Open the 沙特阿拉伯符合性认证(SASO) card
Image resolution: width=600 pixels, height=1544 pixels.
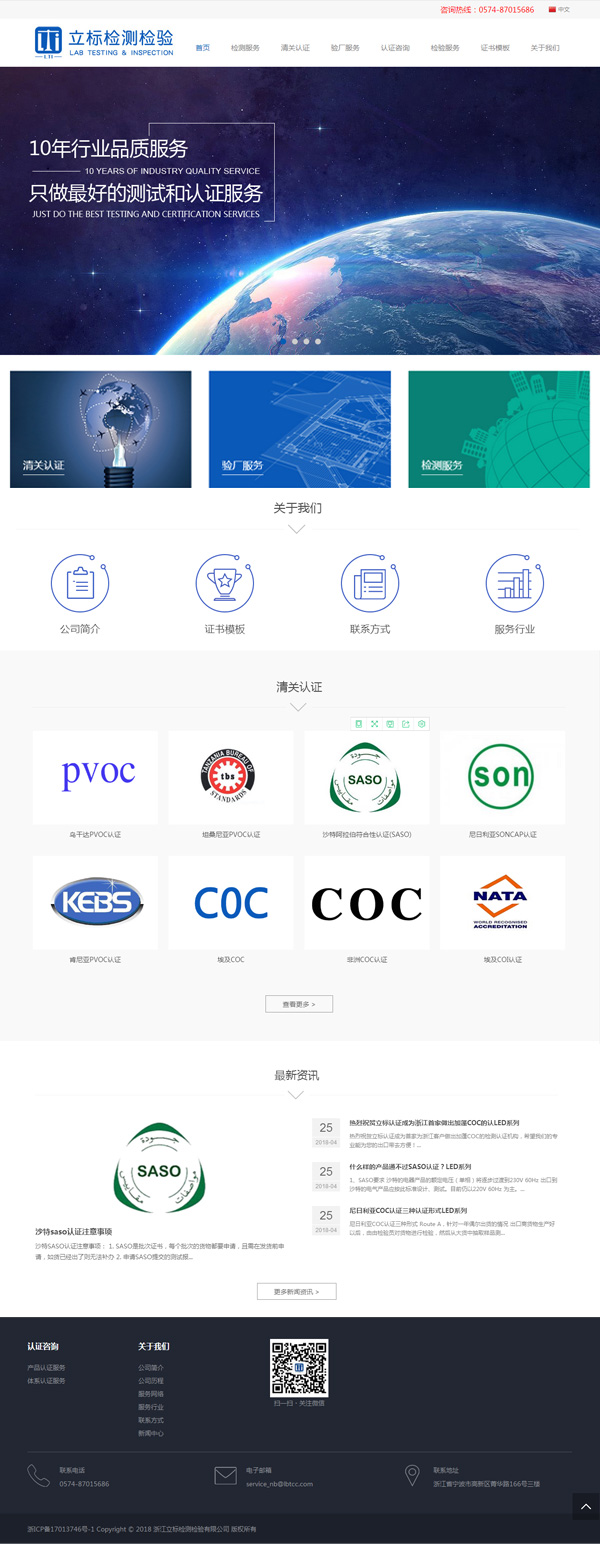366,777
